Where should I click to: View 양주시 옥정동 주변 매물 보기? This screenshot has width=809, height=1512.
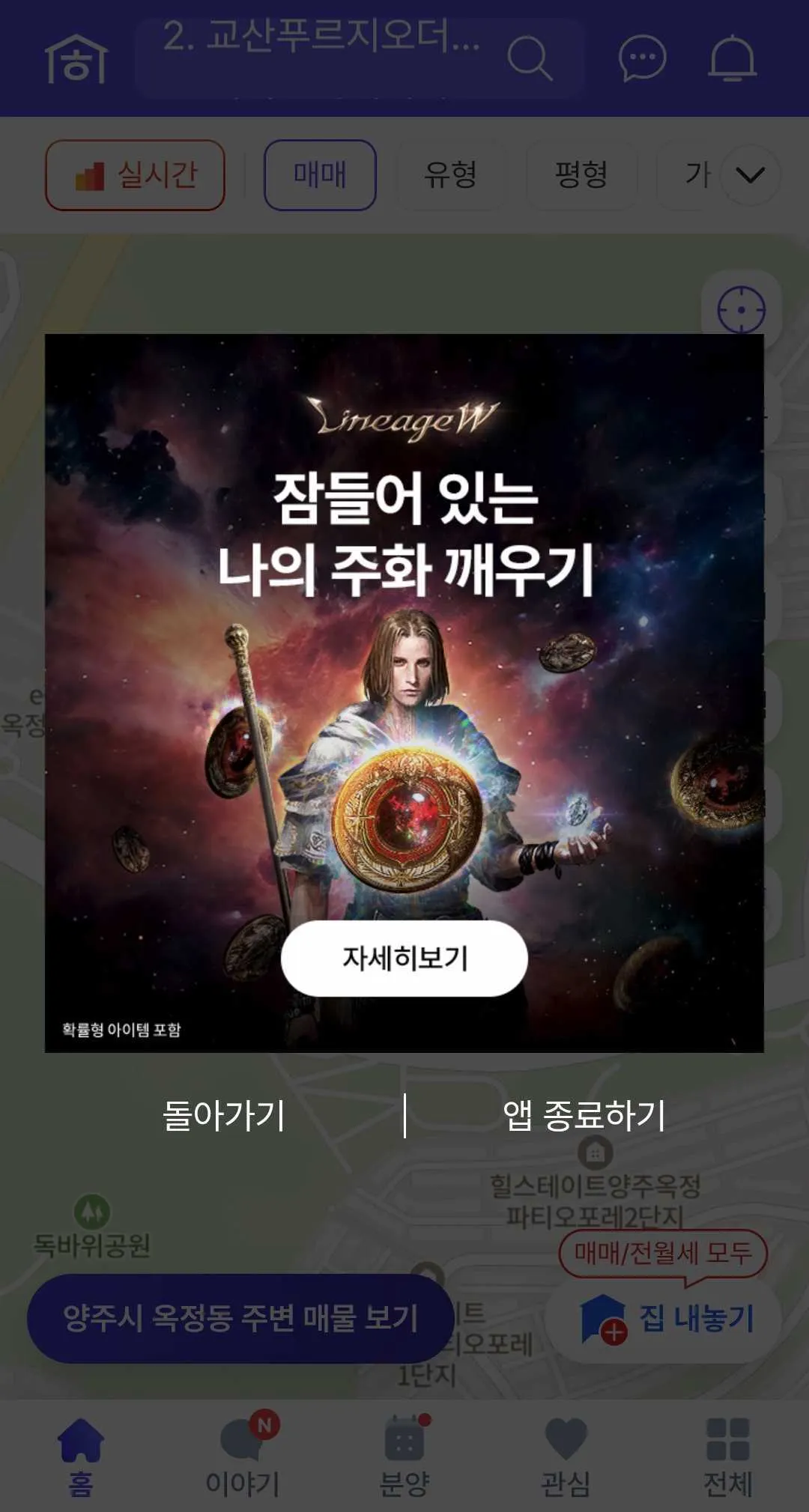click(x=240, y=1318)
